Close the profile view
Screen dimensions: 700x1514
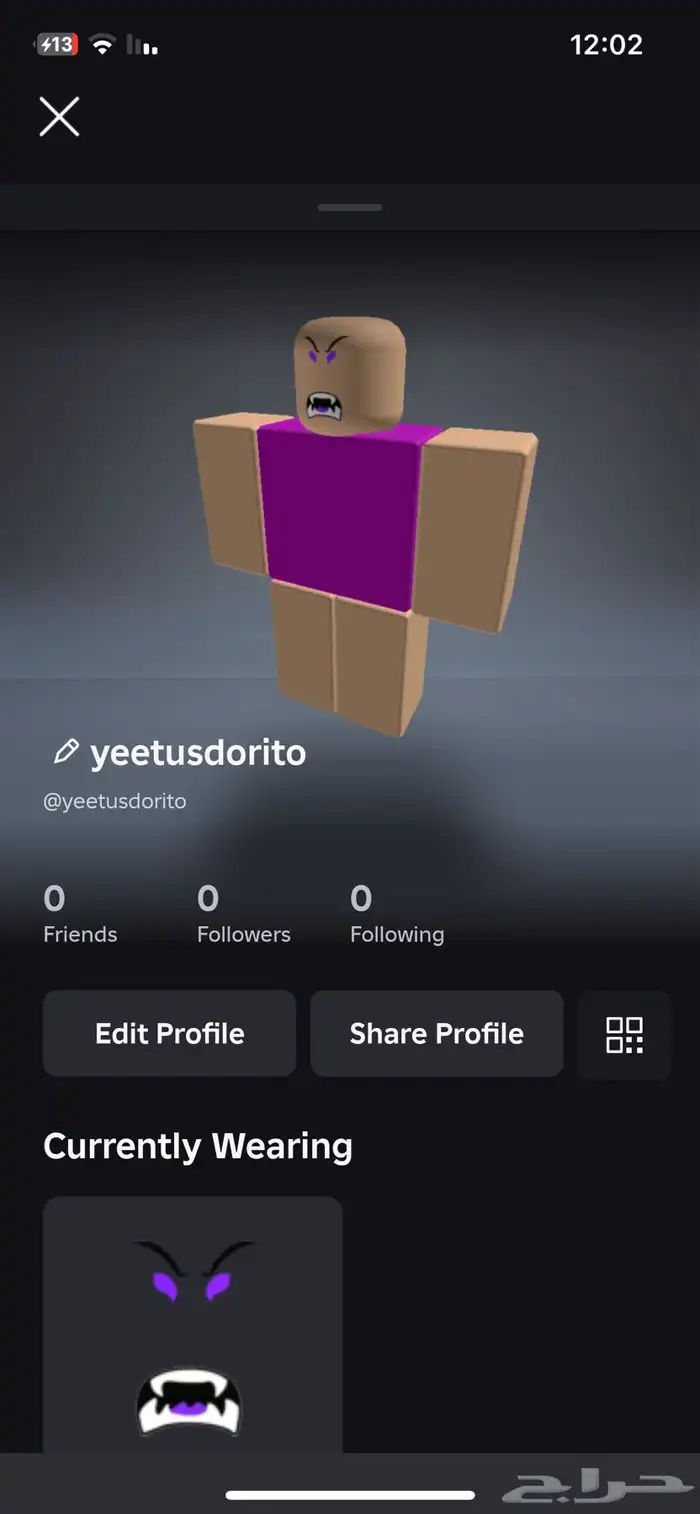(59, 117)
